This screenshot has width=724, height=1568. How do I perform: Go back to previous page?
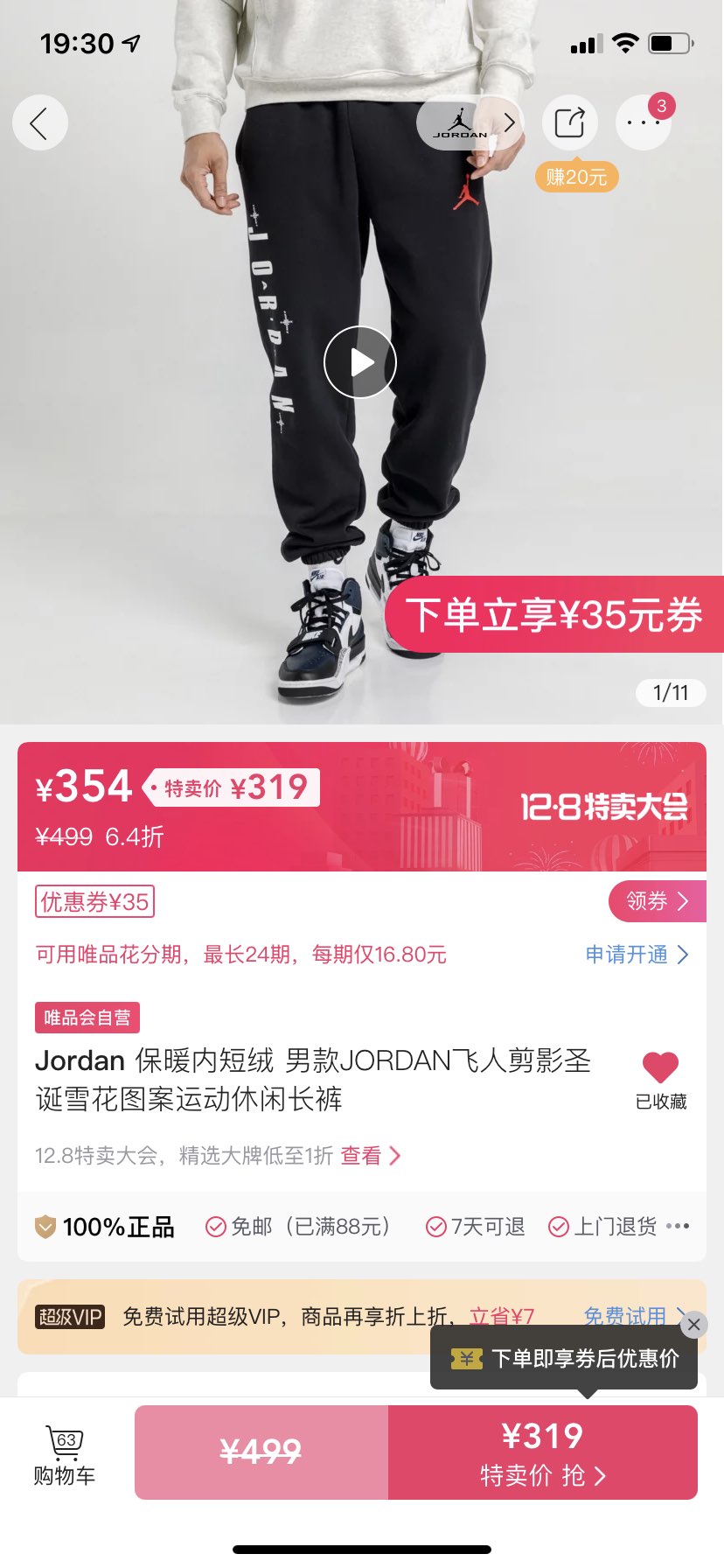[39, 122]
